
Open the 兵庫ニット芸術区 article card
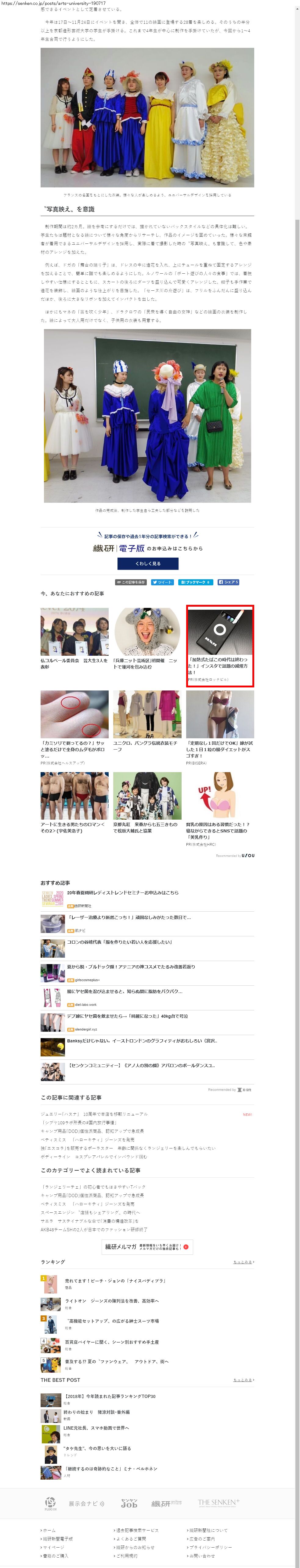tap(147, 639)
